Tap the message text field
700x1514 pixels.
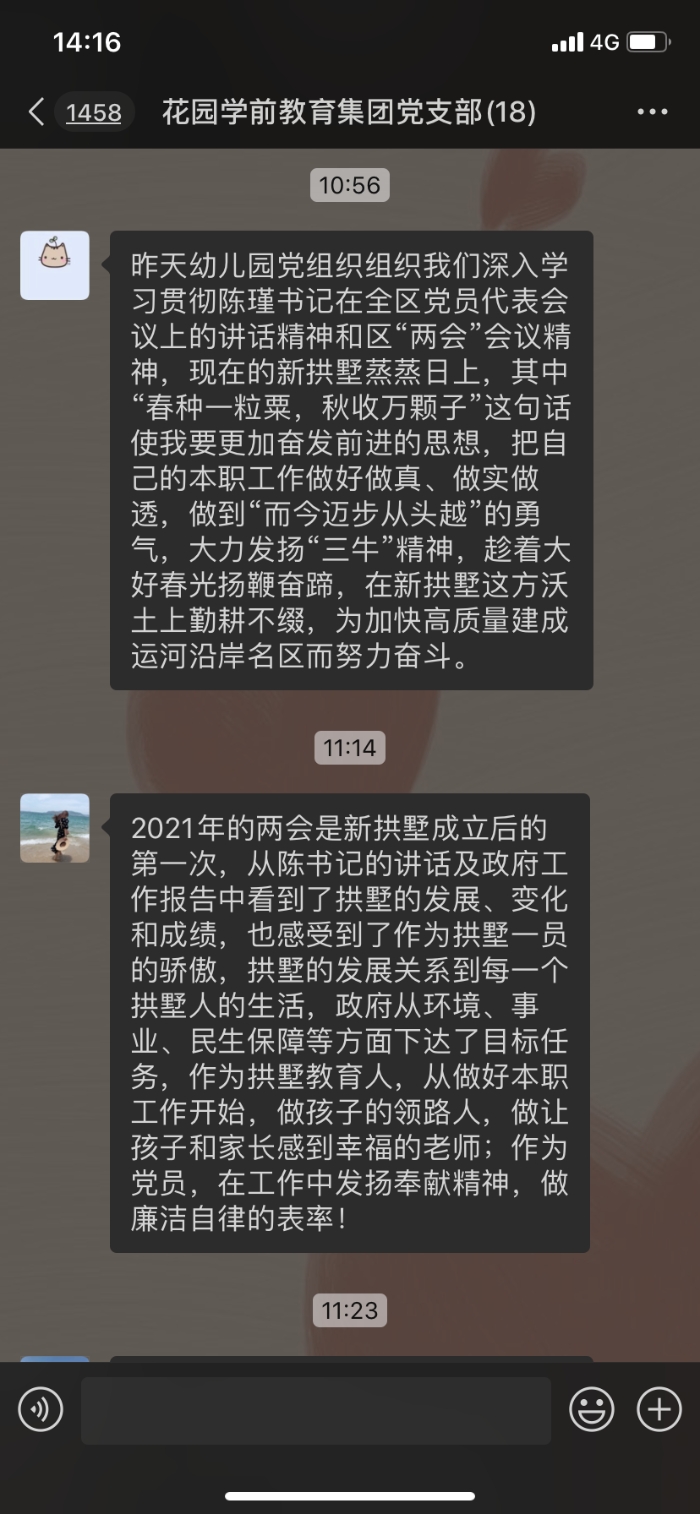point(316,1410)
